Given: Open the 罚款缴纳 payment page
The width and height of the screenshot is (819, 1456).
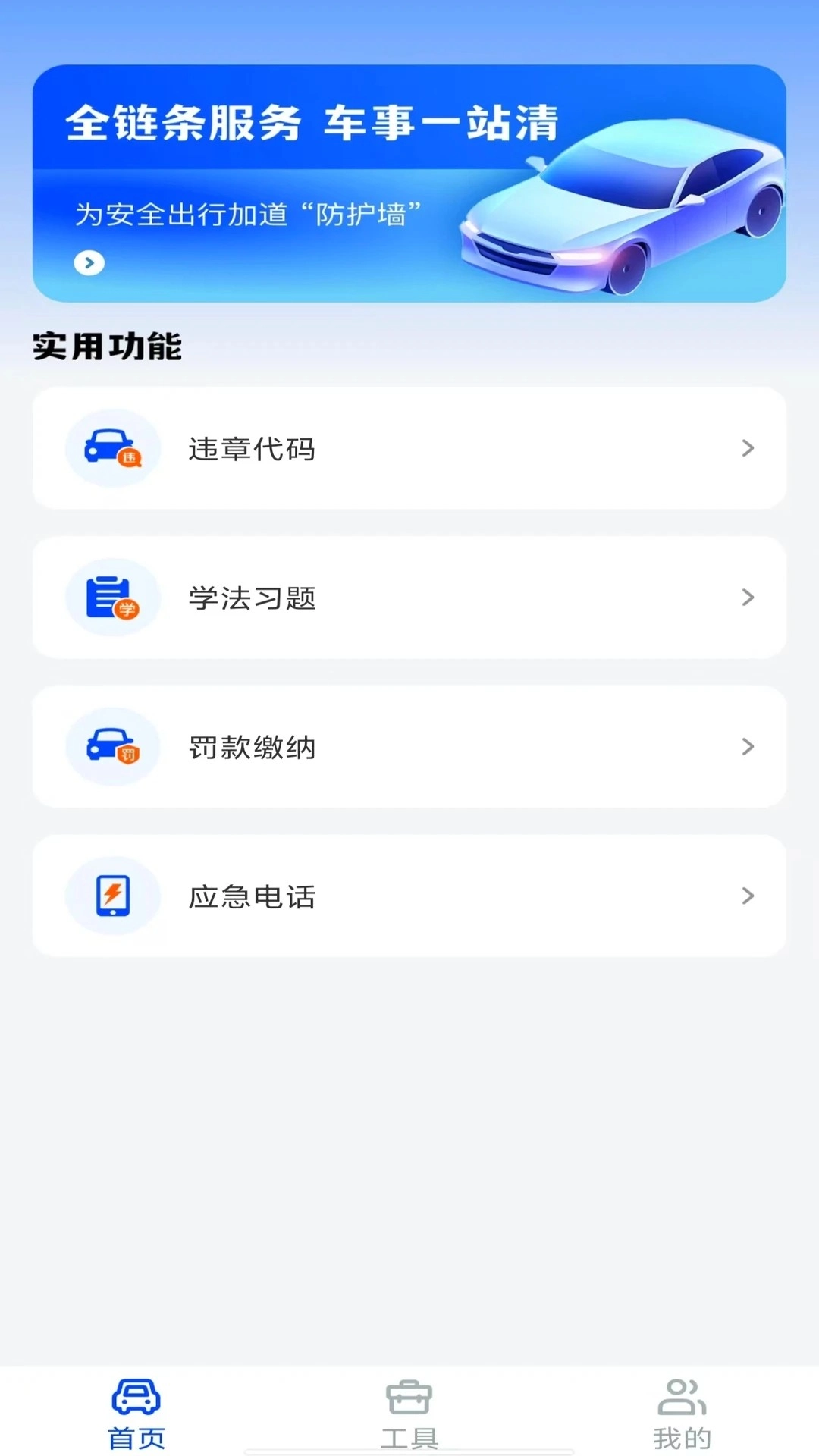Looking at the screenshot, I should click(x=409, y=747).
